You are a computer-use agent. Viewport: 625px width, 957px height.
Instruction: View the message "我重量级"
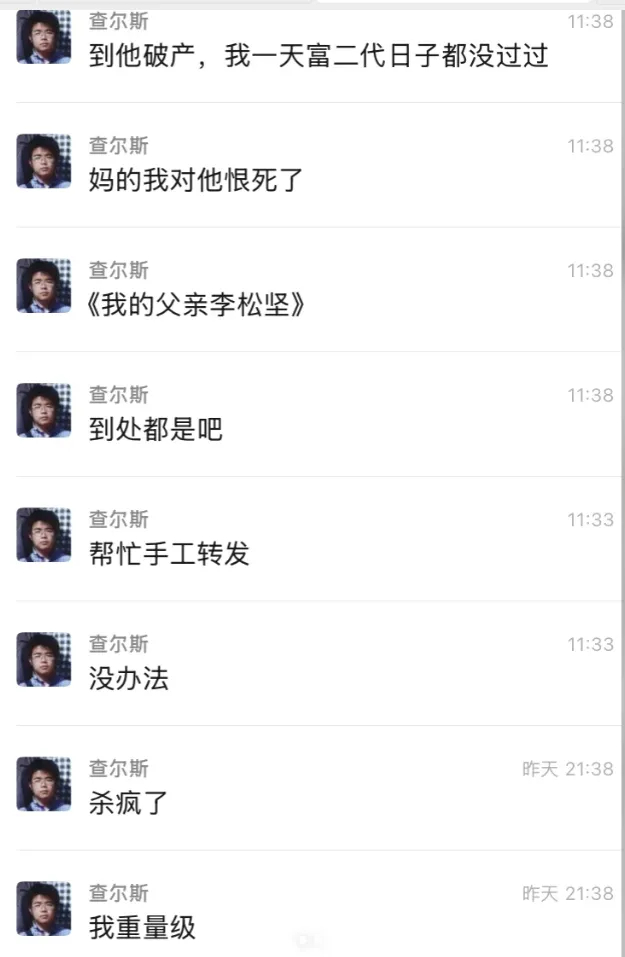(142, 928)
